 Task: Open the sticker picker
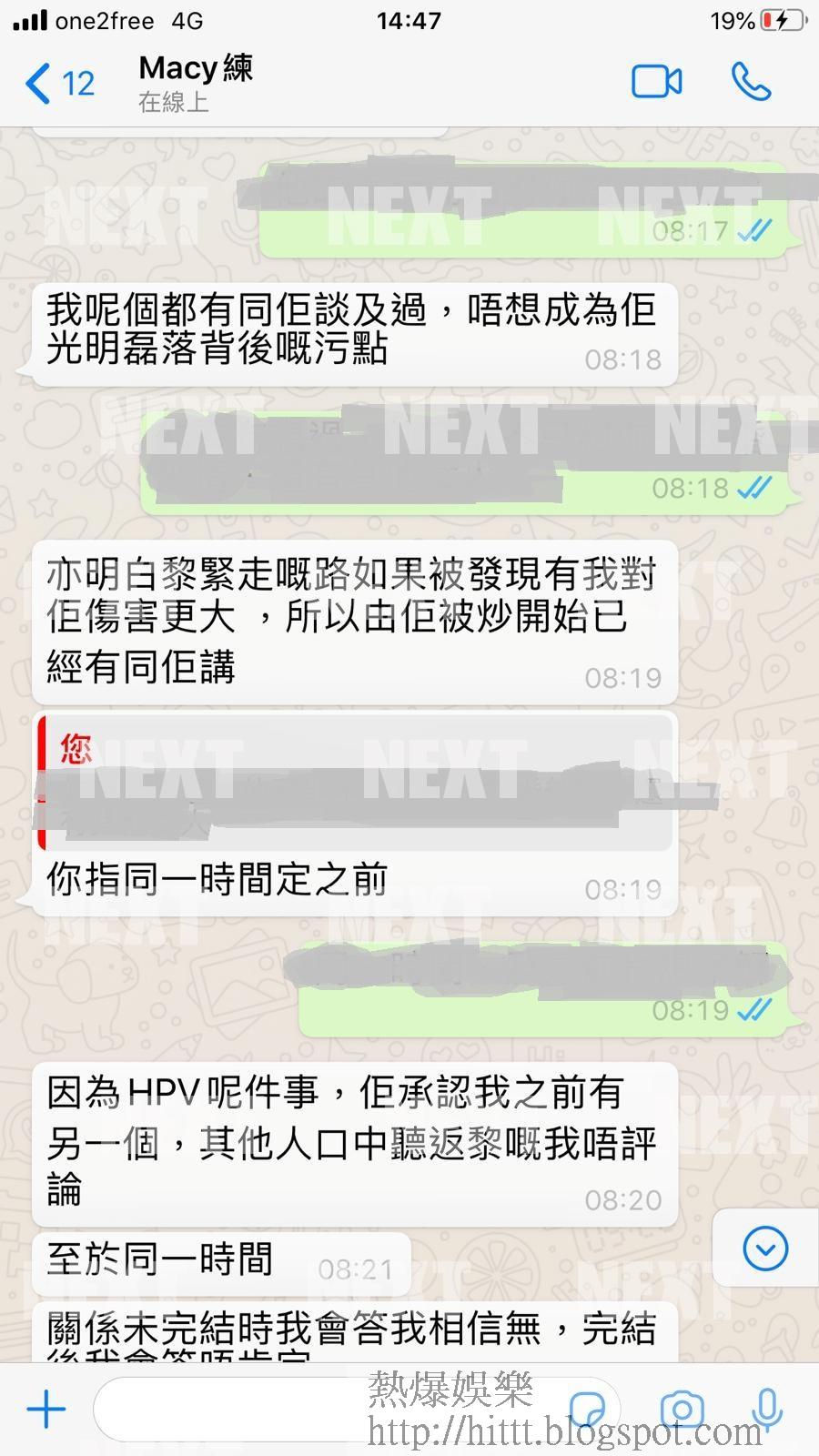pyautogui.click(x=588, y=1410)
